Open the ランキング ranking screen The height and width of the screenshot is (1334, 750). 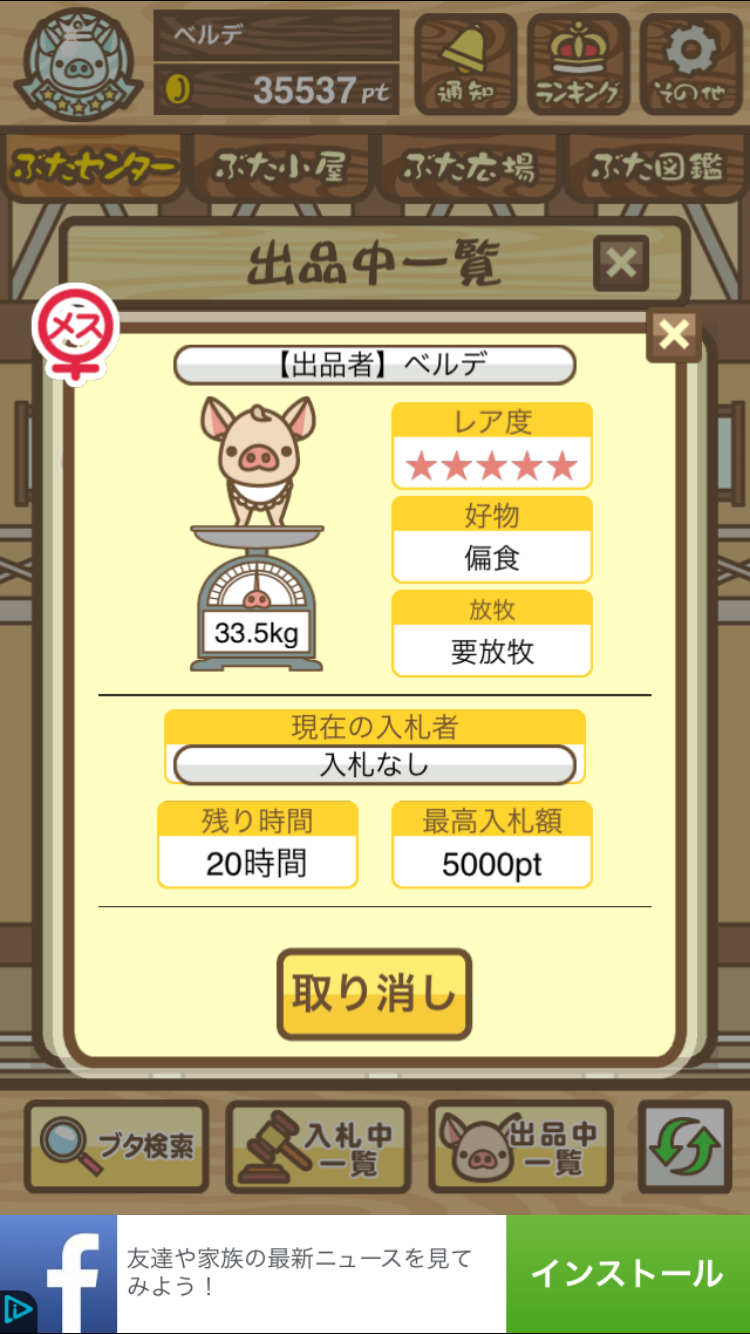(578, 62)
